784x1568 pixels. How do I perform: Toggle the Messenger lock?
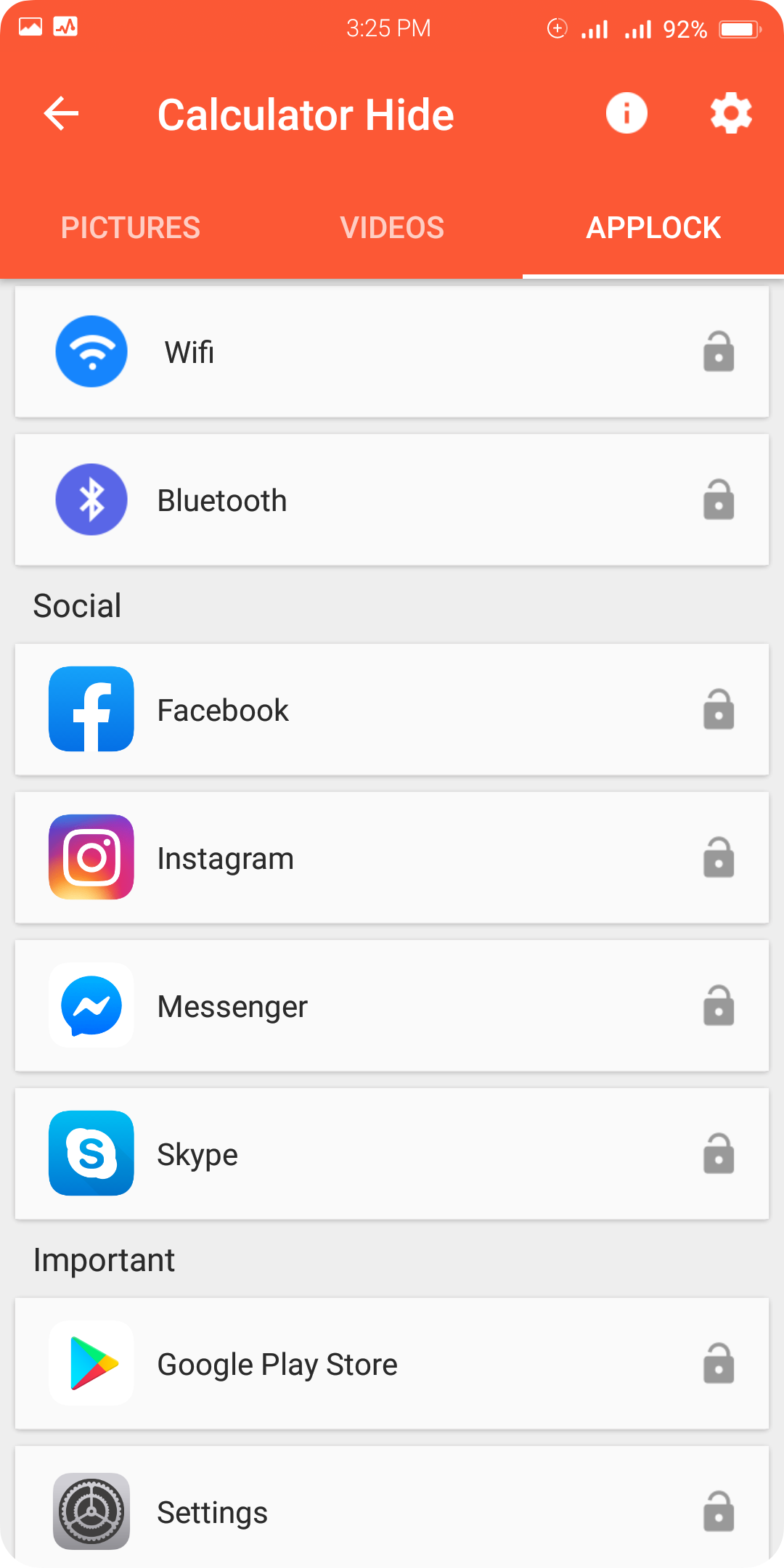click(719, 1005)
